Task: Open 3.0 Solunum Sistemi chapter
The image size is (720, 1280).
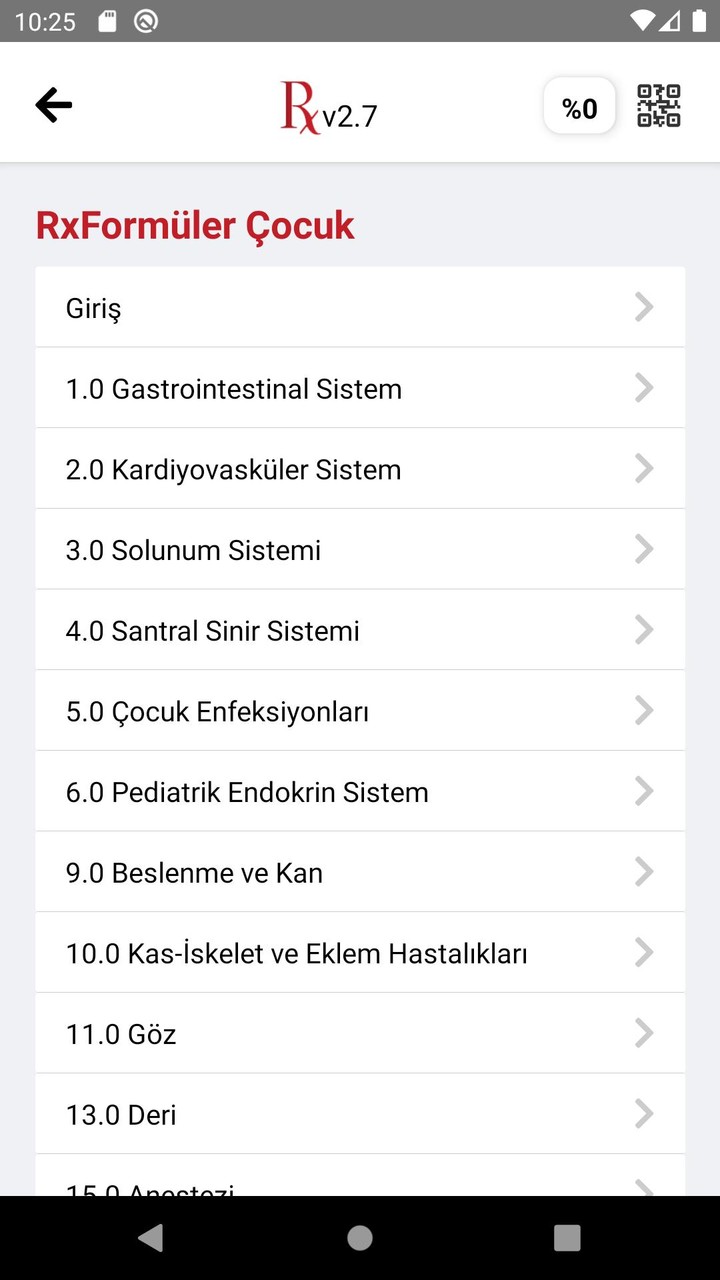Action: pos(360,550)
